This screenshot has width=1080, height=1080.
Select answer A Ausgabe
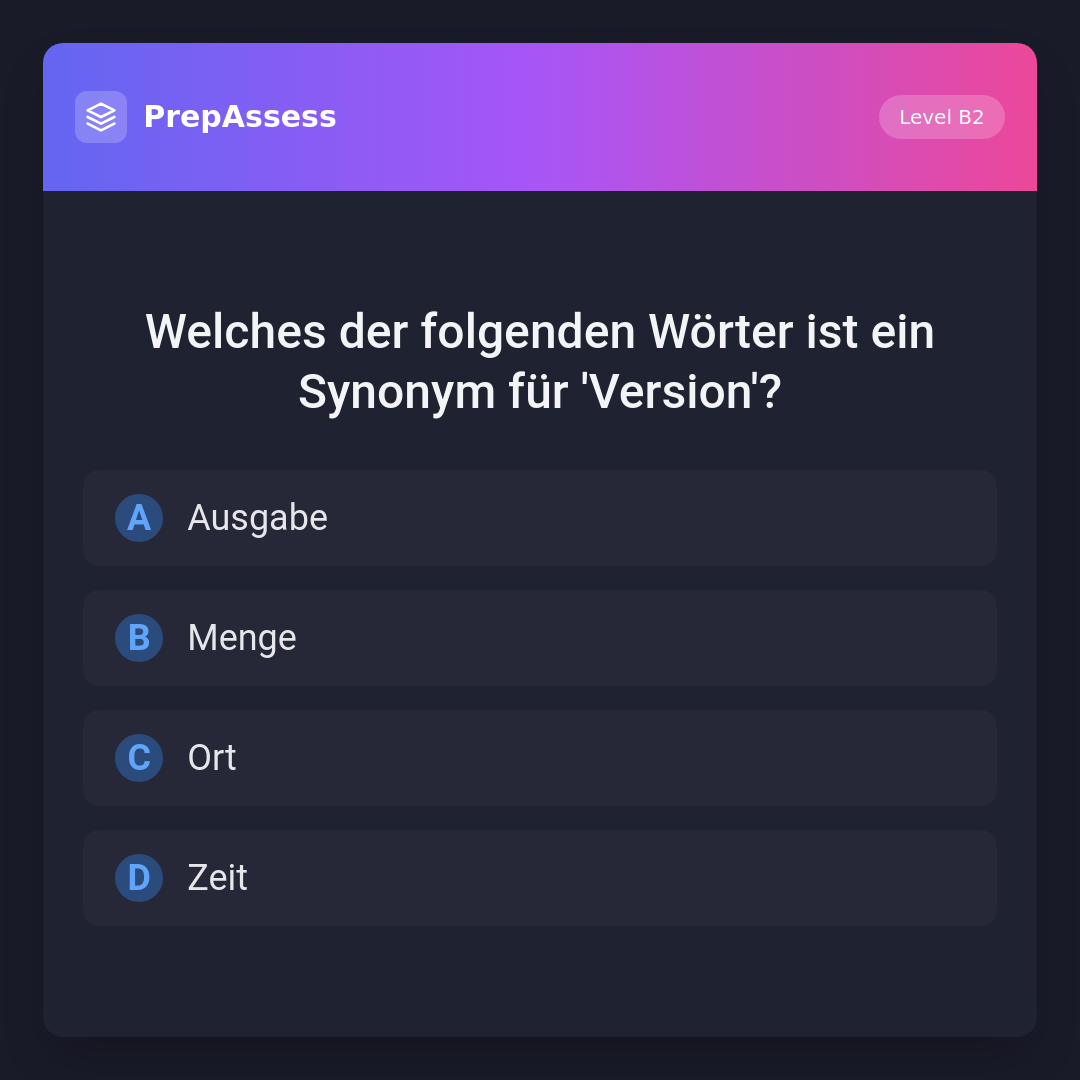click(x=540, y=518)
